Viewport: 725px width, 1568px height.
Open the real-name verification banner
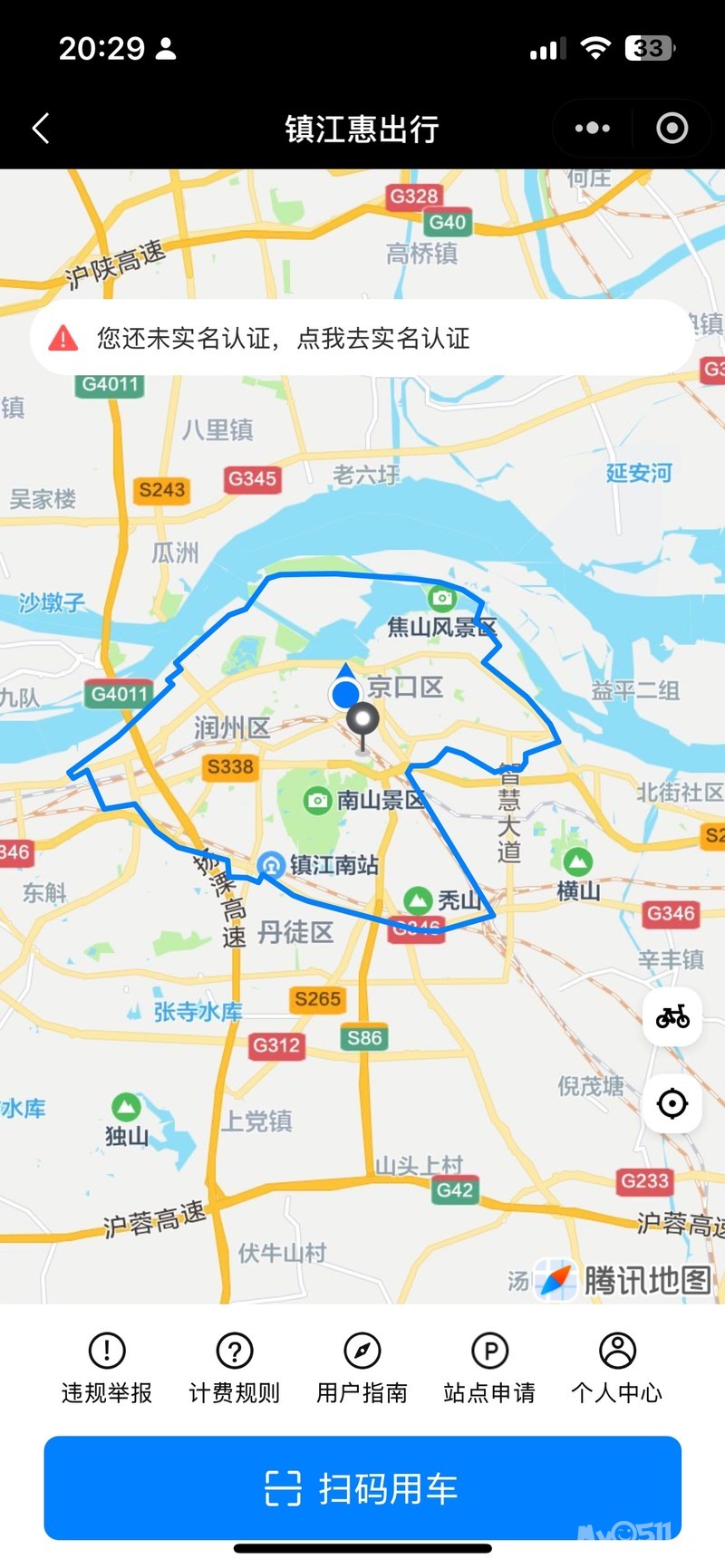362,338
